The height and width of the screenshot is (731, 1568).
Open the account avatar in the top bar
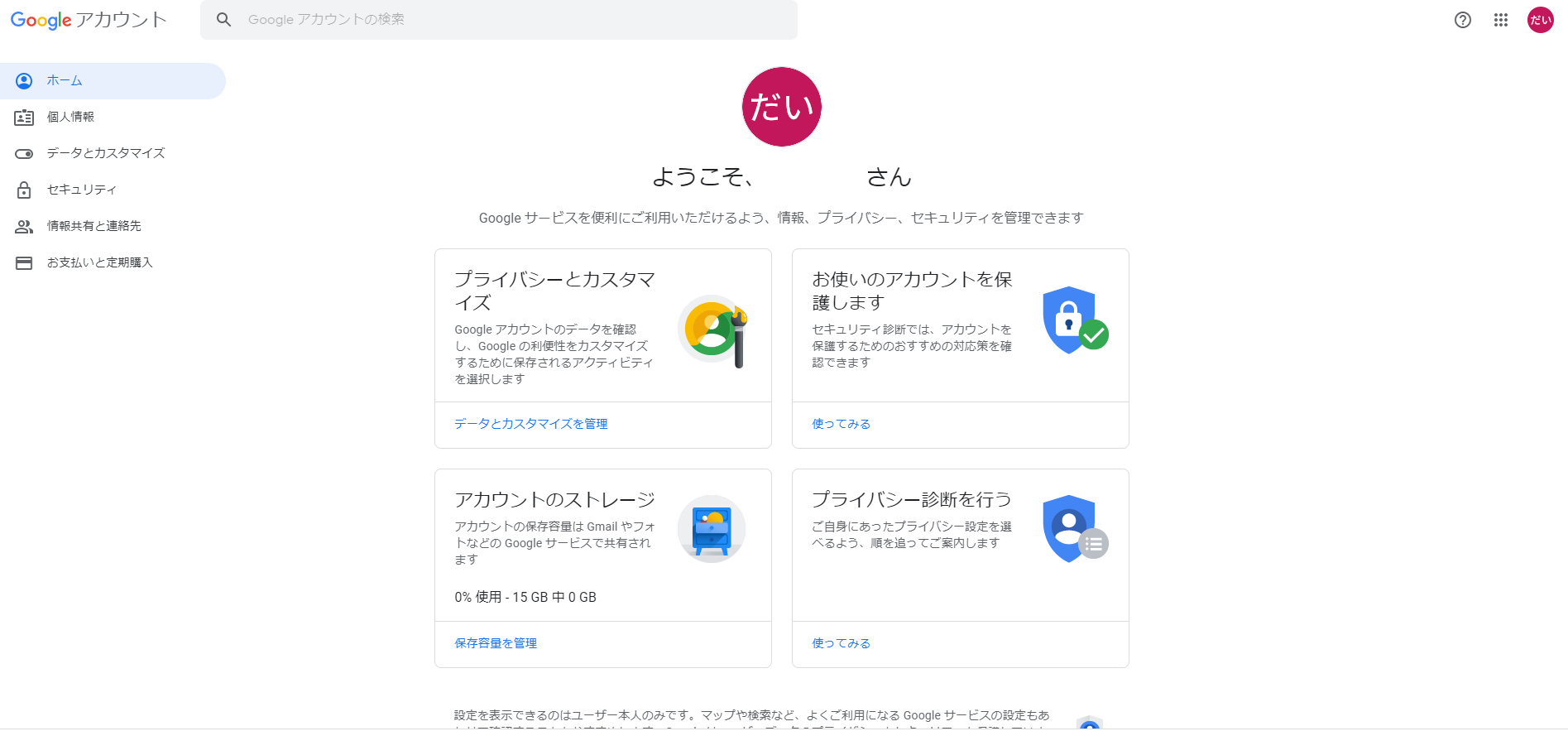tap(1540, 20)
